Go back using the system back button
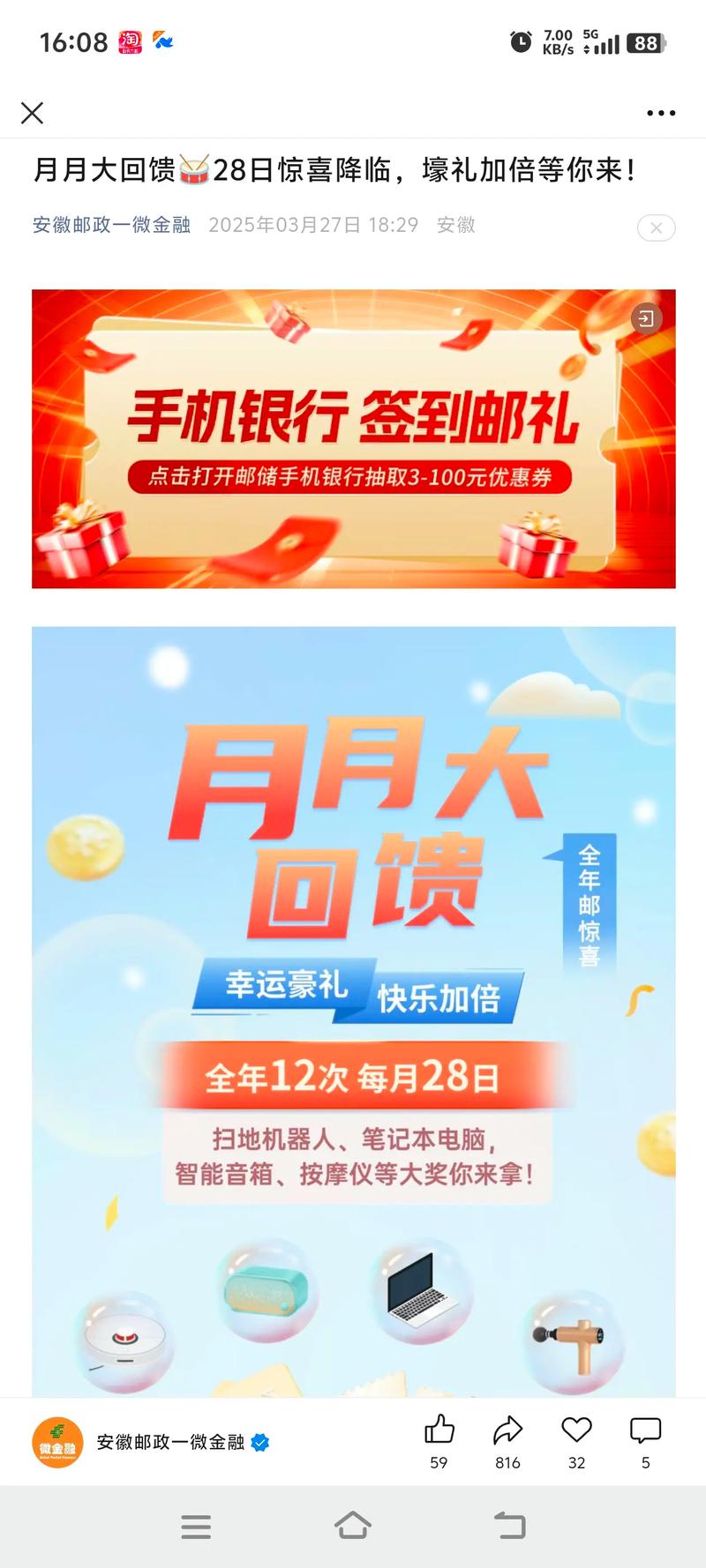Image resolution: width=706 pixels, height=1568 pixels. pos(509,1527)
